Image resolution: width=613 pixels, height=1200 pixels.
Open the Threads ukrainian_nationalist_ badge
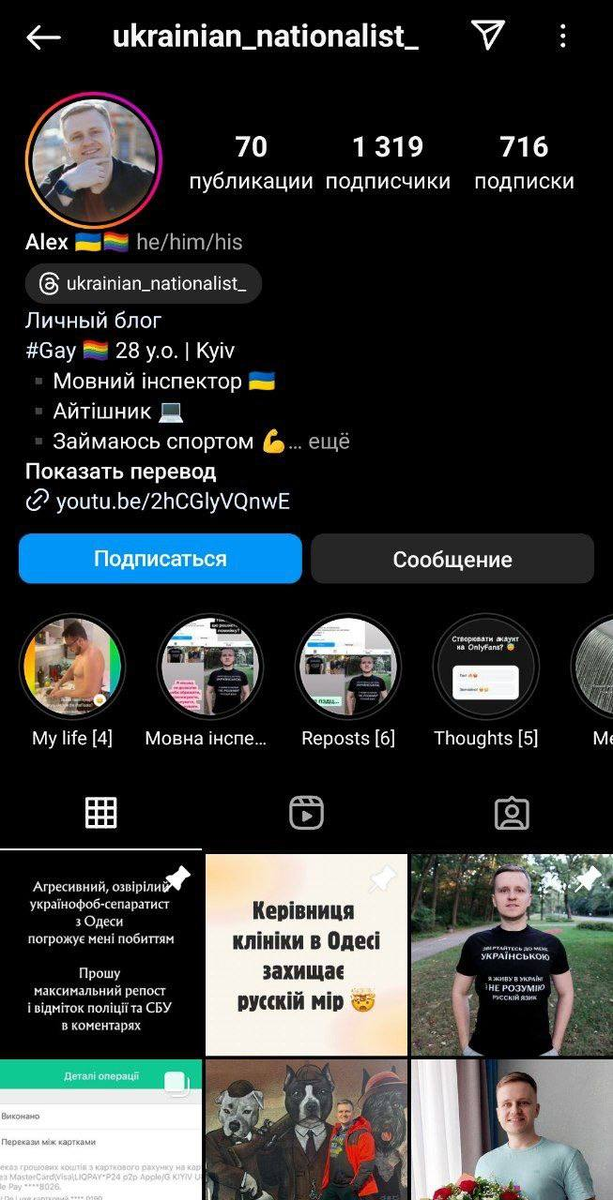143,284
